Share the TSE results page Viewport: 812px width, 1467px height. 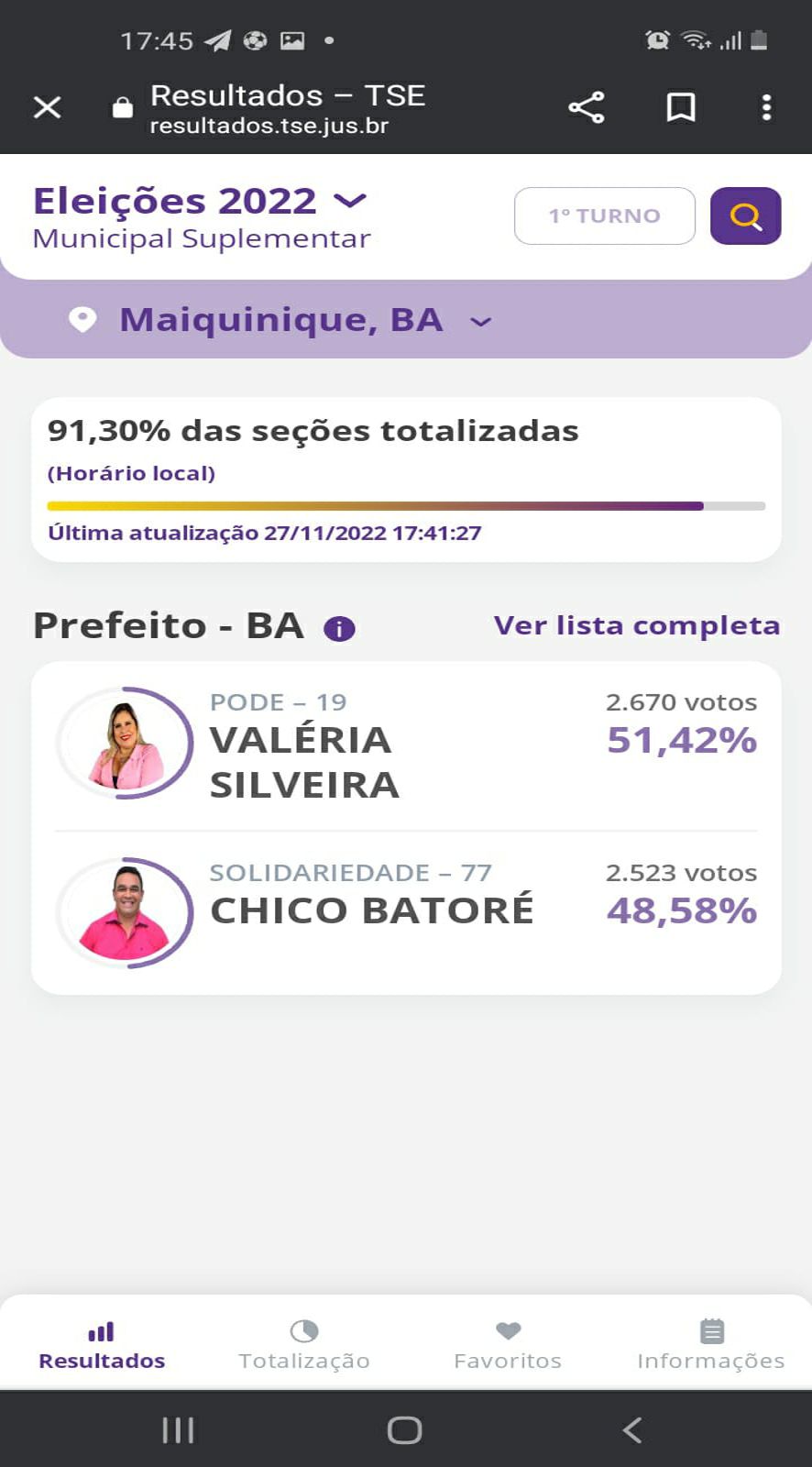587,107
